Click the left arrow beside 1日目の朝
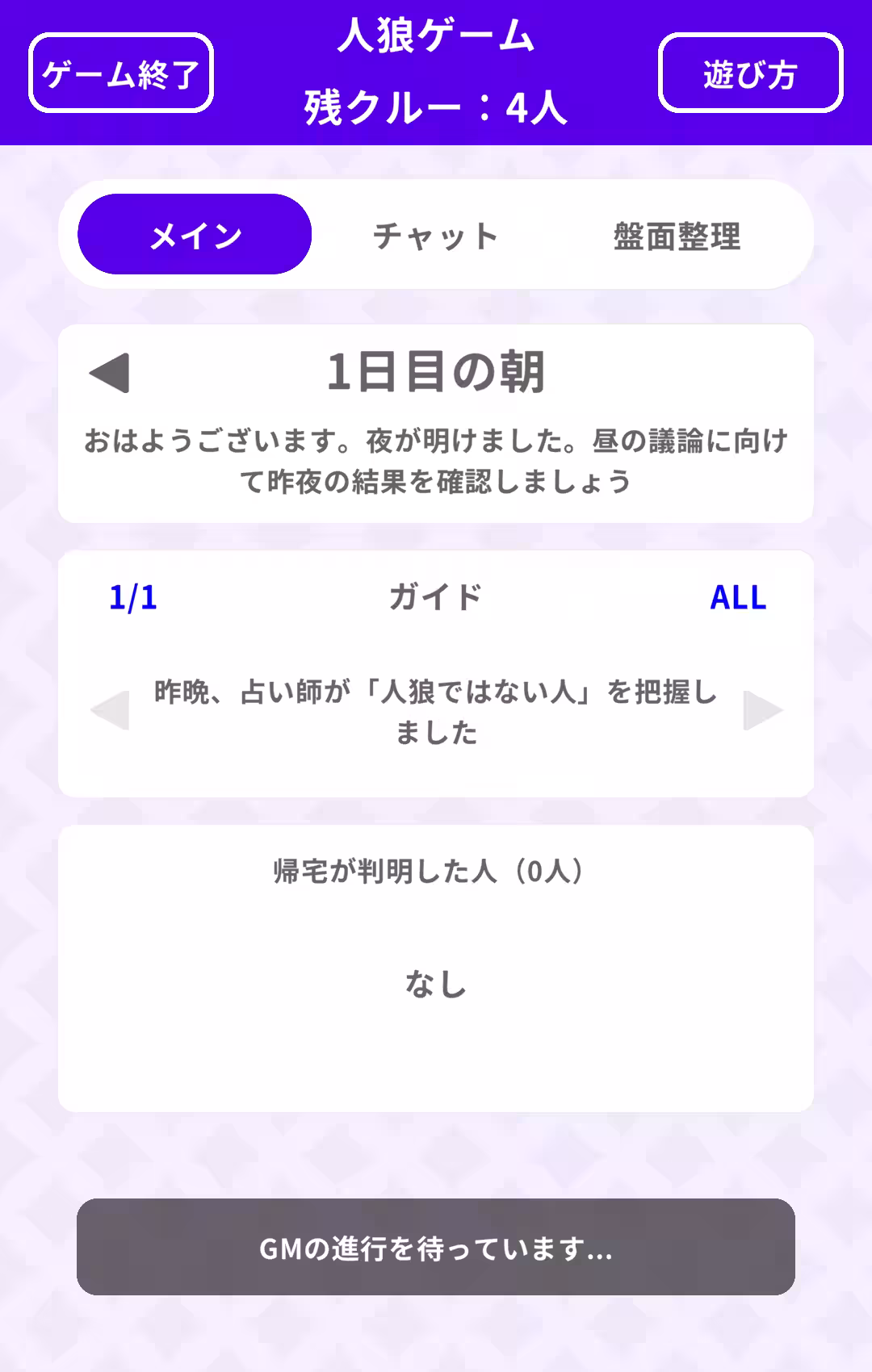872x1372 pixels. pyautogui.click(x=108, y=372)
